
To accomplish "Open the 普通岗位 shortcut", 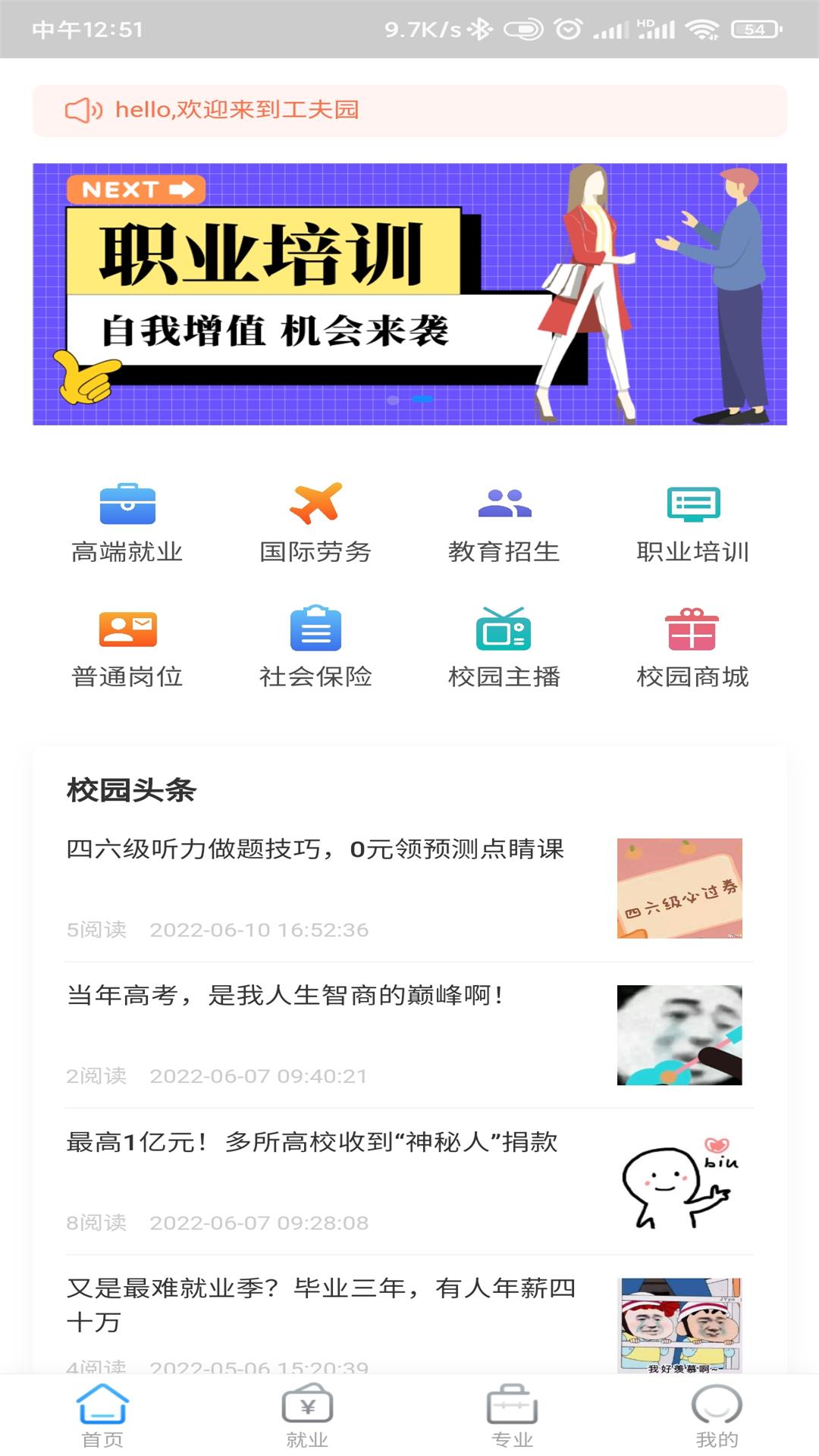I will click(127, 648).
